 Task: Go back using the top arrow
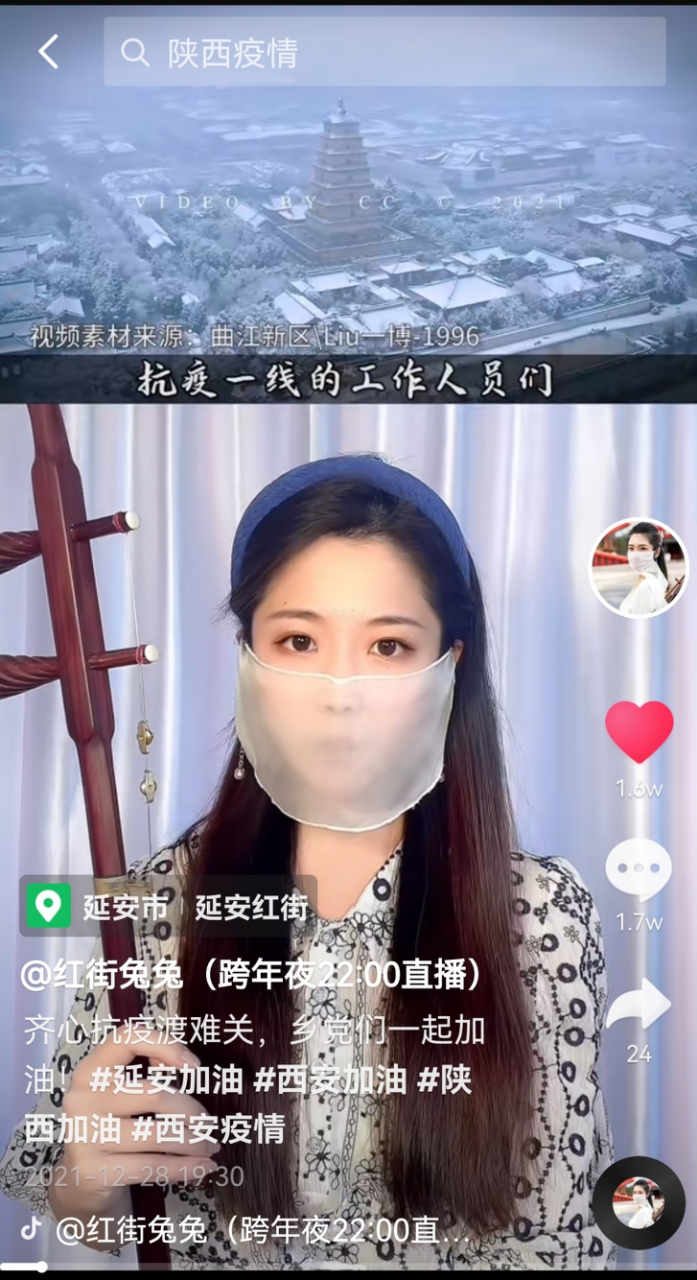tap(48, 52)
